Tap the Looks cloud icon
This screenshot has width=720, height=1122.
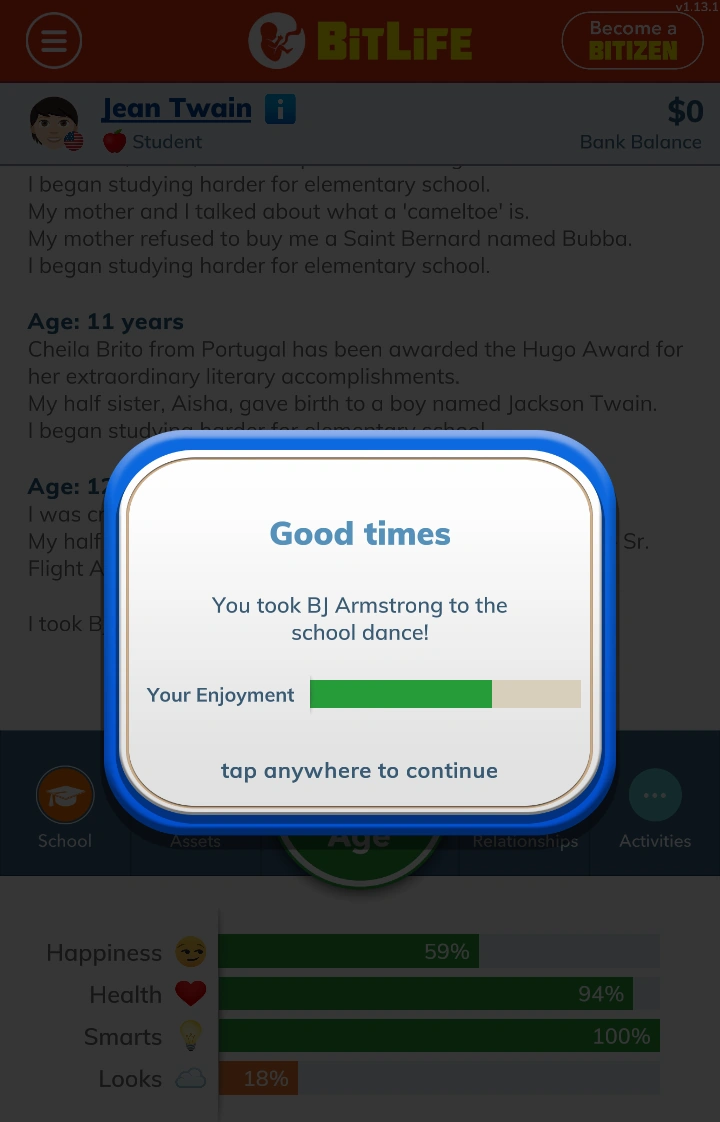coord(190,1078)
